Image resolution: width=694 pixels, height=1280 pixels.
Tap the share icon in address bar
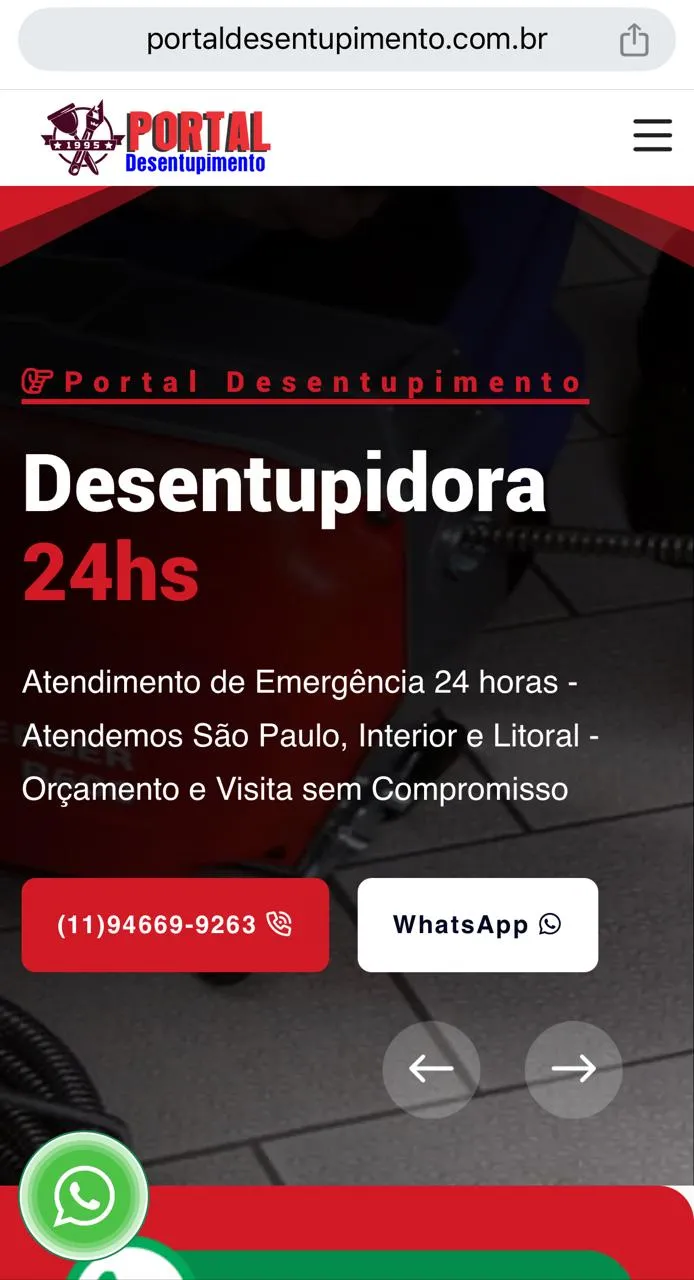[634, 40]
